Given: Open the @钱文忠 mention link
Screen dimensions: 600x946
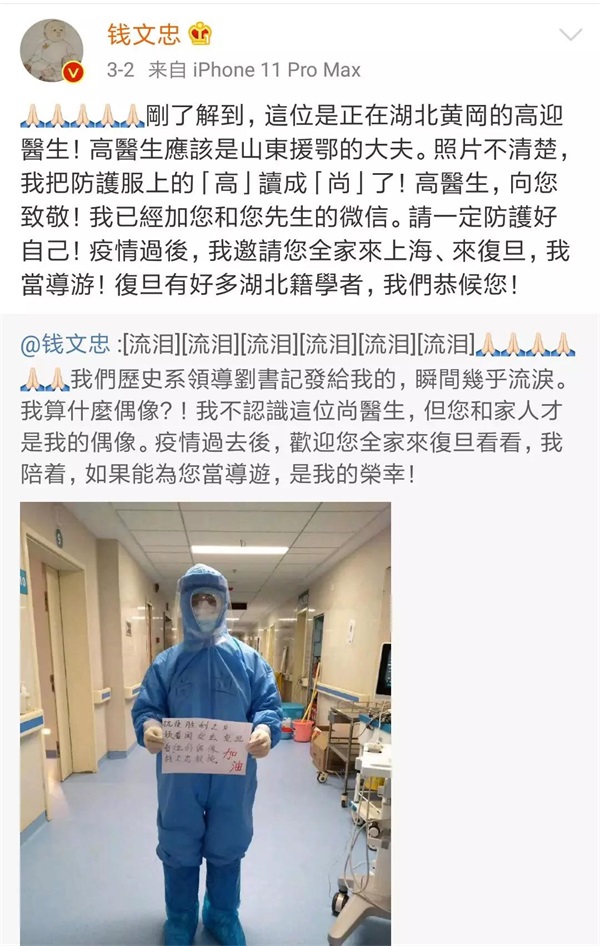Looking at the screenshot, I should click(x=66, y=346).
